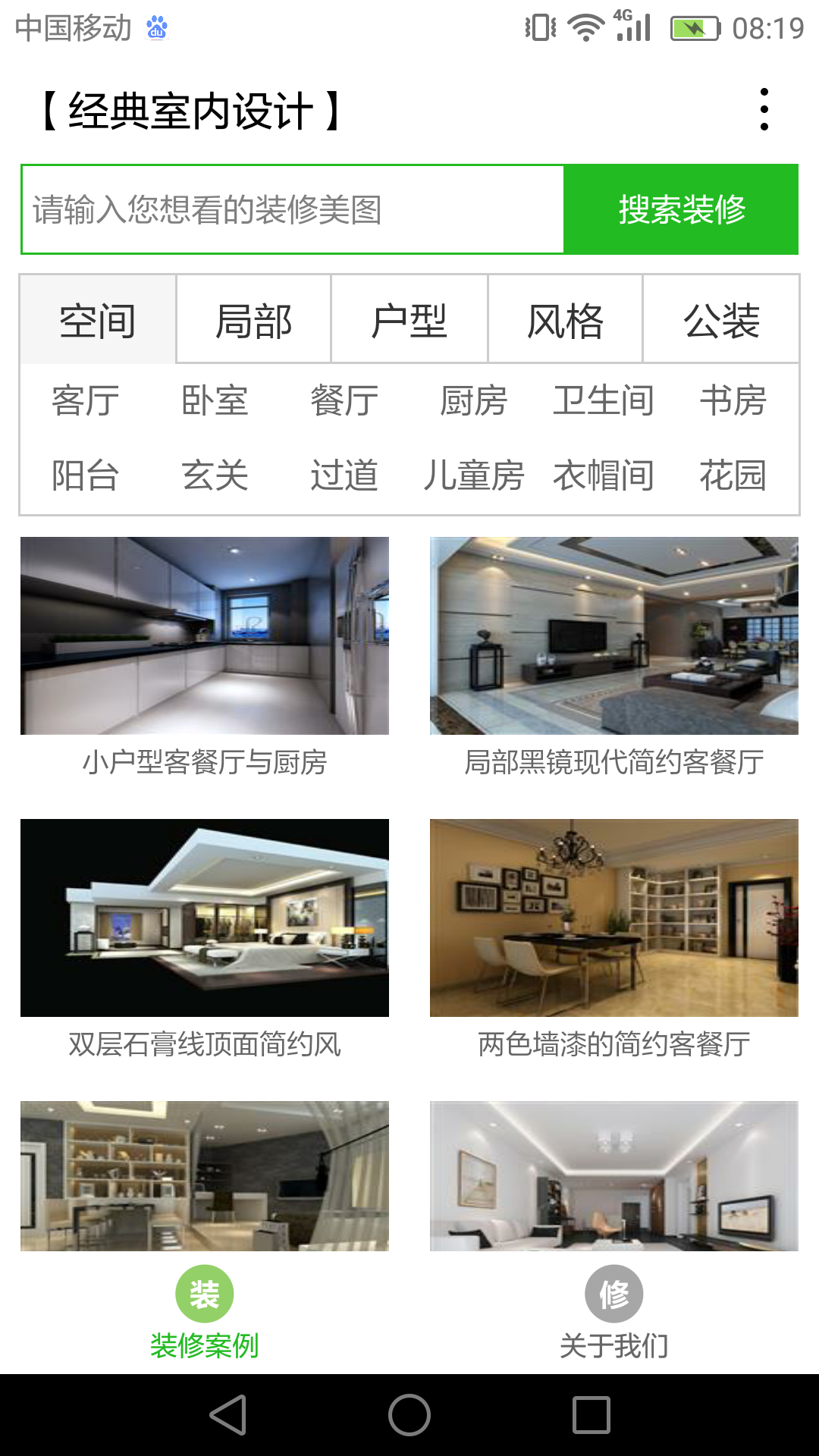Focus the 请输入您想看的装修美图 search field
This screenshot has height=1456, width=819.
[293, 209]
